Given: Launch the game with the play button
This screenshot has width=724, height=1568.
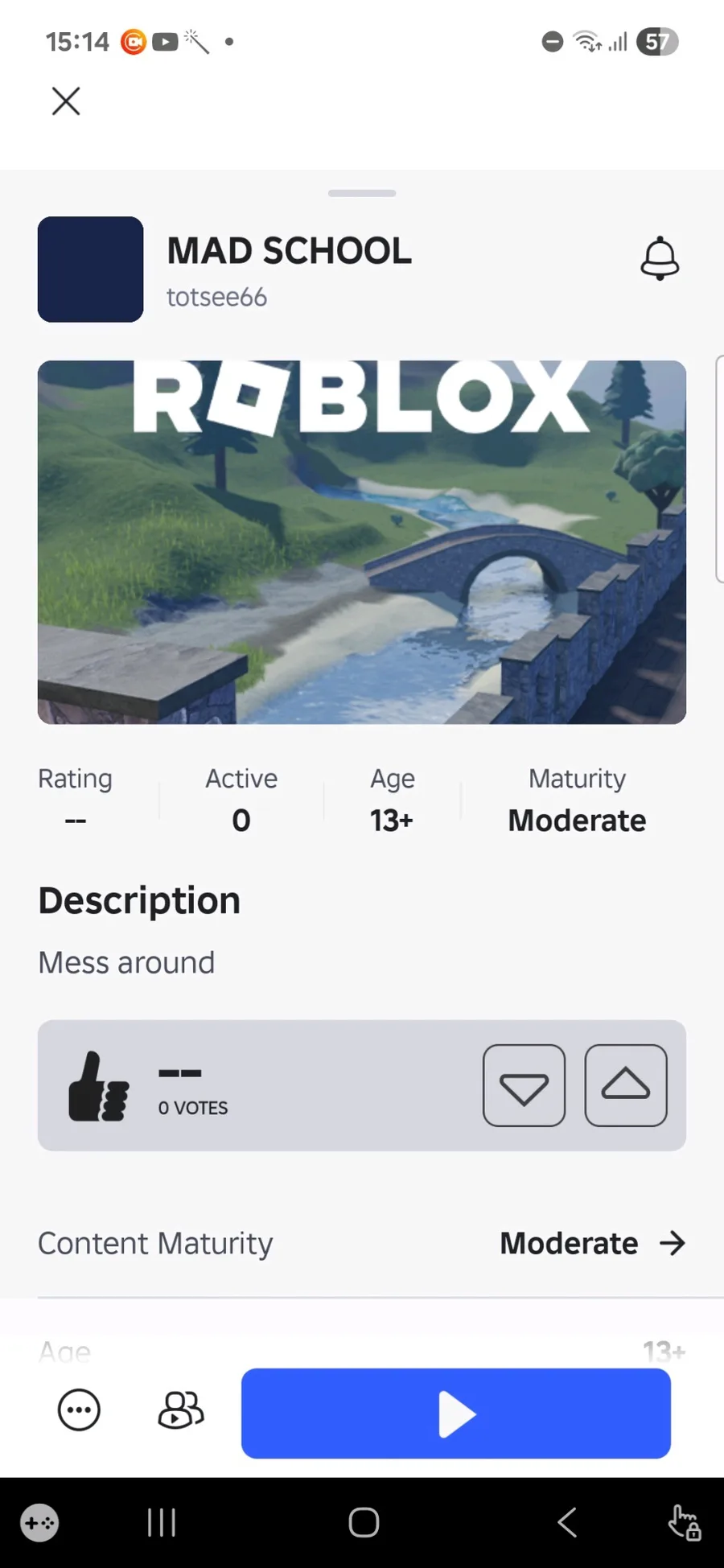Looking at the screenshot, I should click(x=456, y=1414).
